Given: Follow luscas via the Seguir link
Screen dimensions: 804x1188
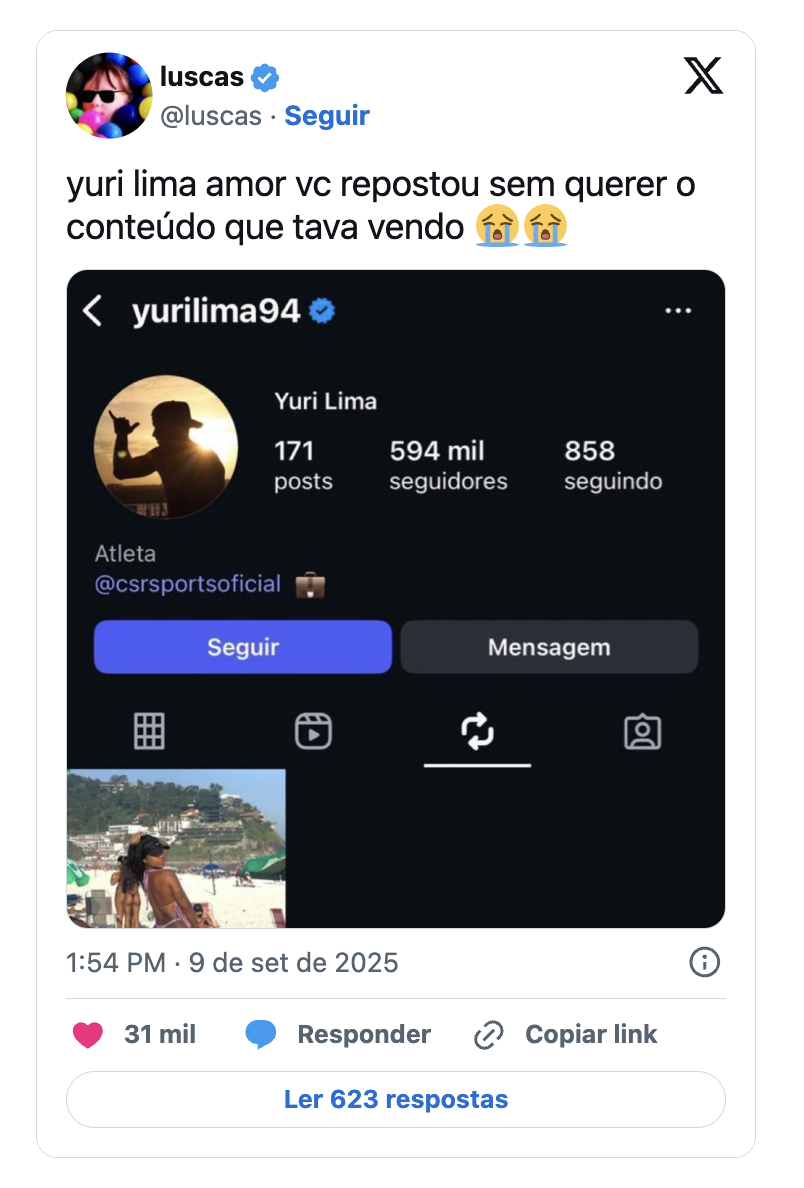Looking at the screenshot, I should click(327, 116).
